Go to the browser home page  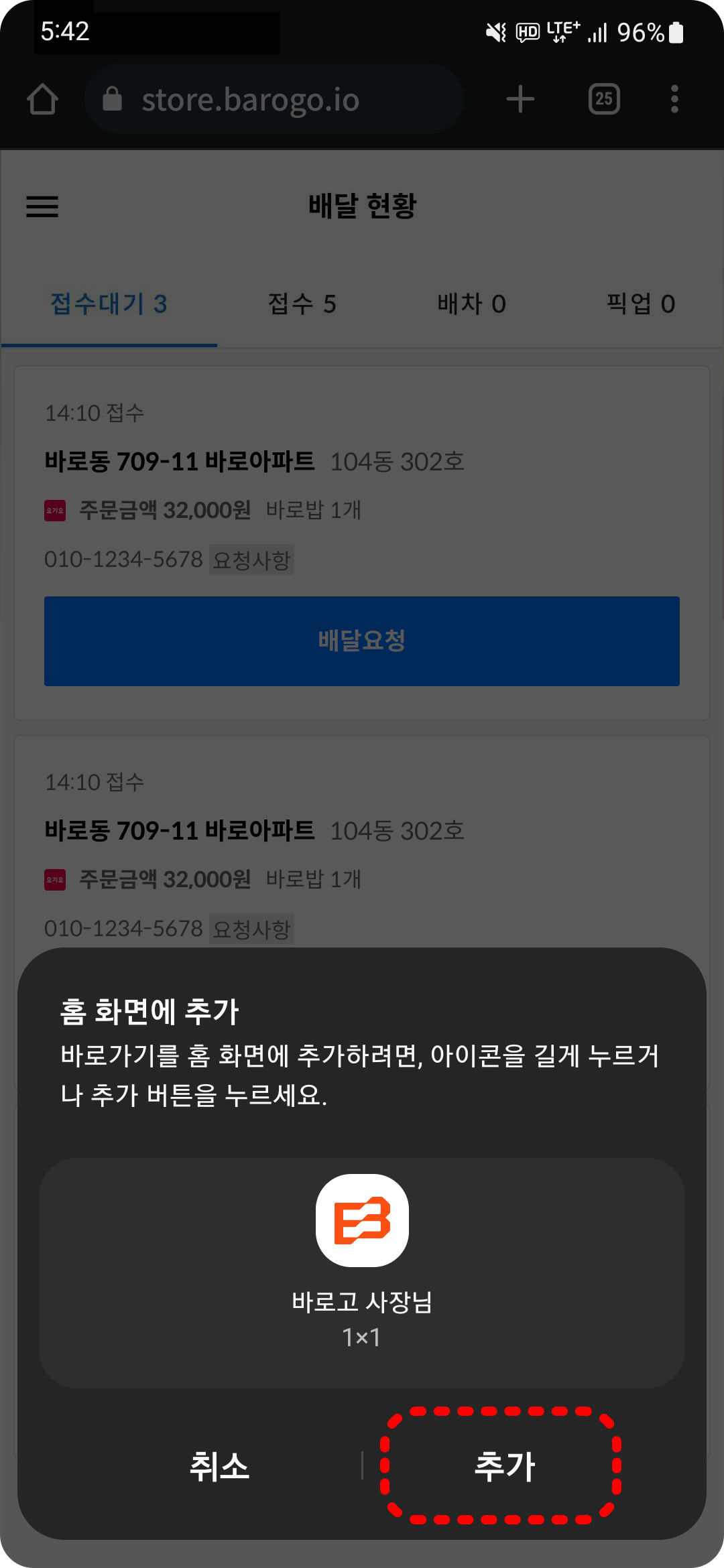pos(43,99)
